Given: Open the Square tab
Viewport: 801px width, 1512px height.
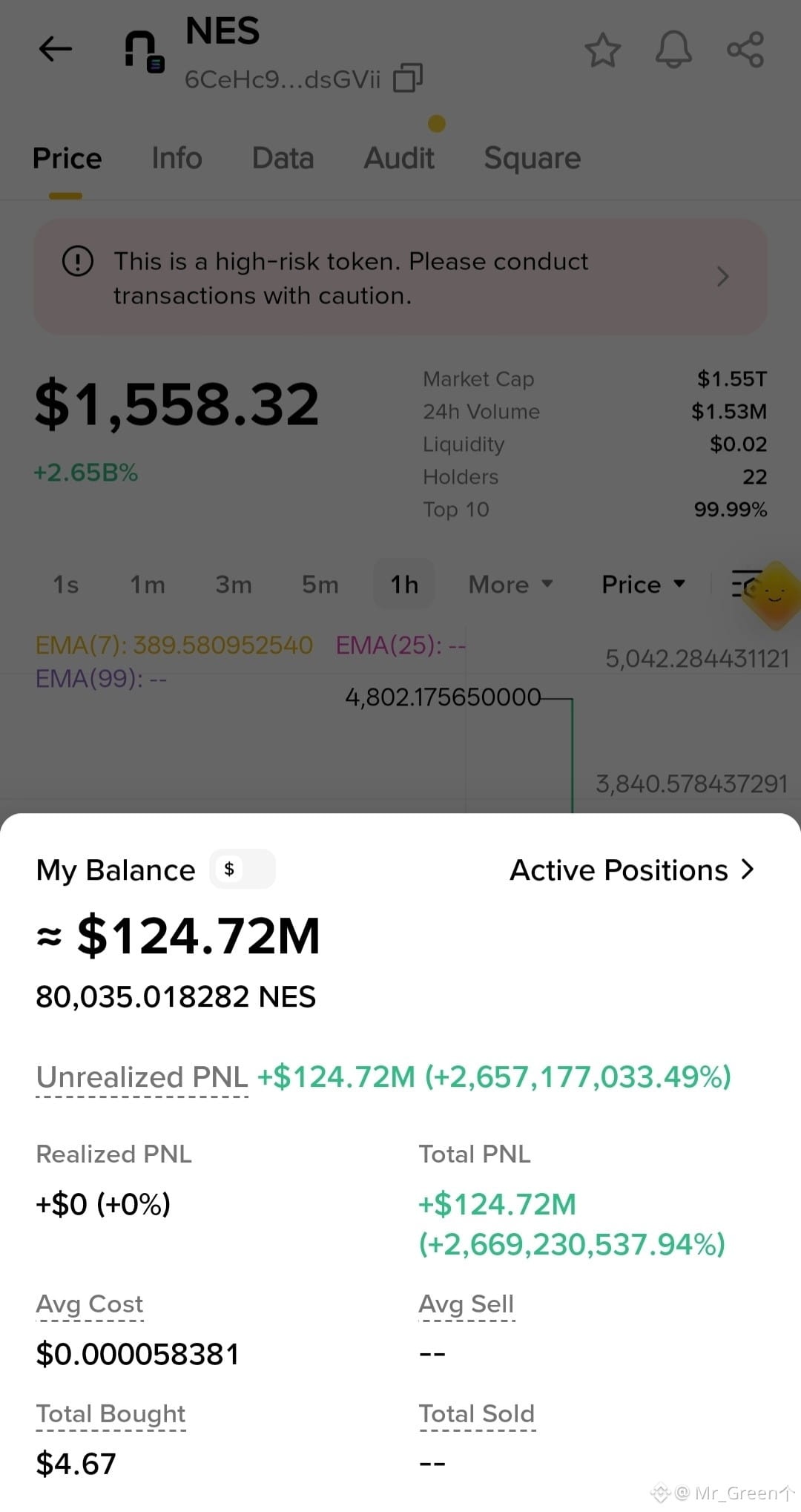Looking at the screenshot, I should (533, 158).
